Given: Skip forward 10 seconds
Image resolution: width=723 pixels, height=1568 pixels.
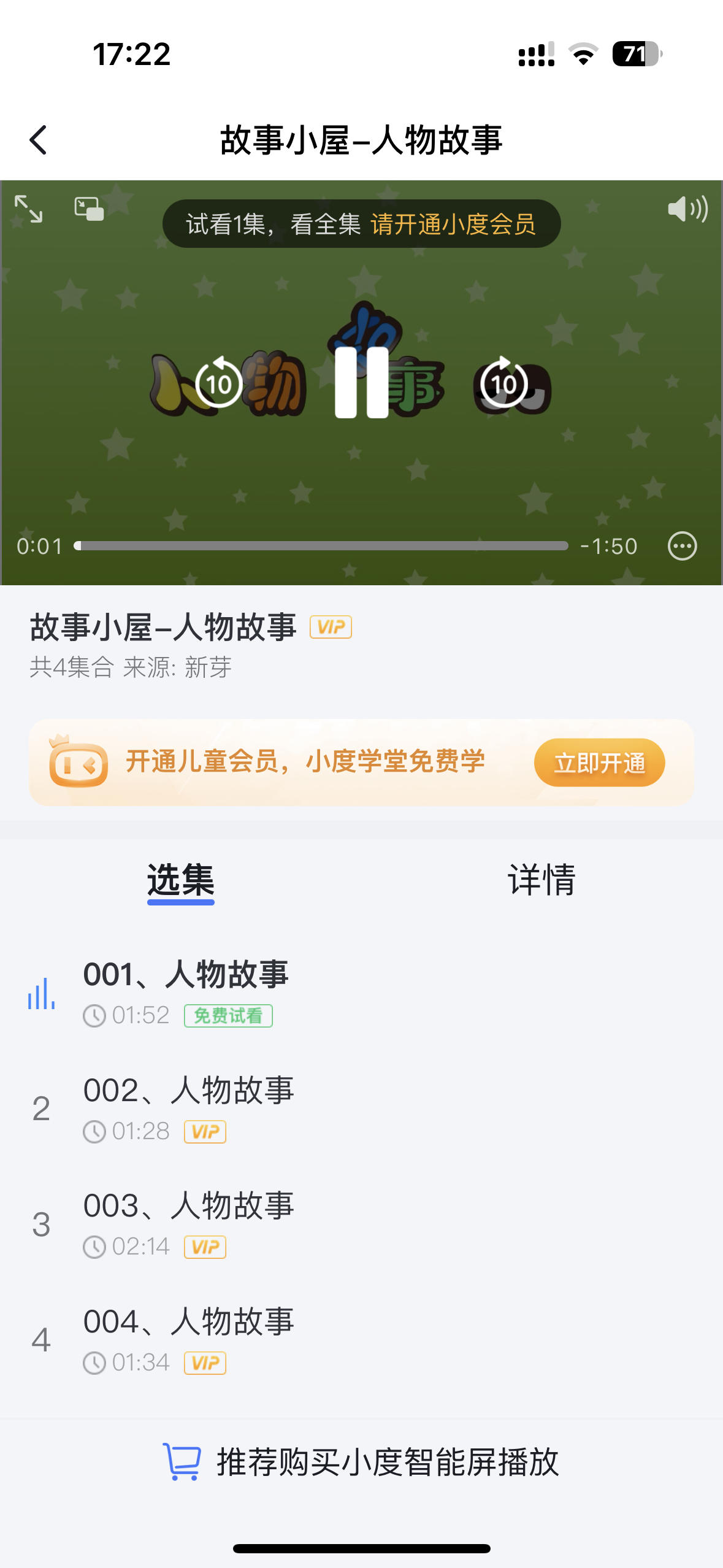Looking at the screenshot, I should coord(503,383).
